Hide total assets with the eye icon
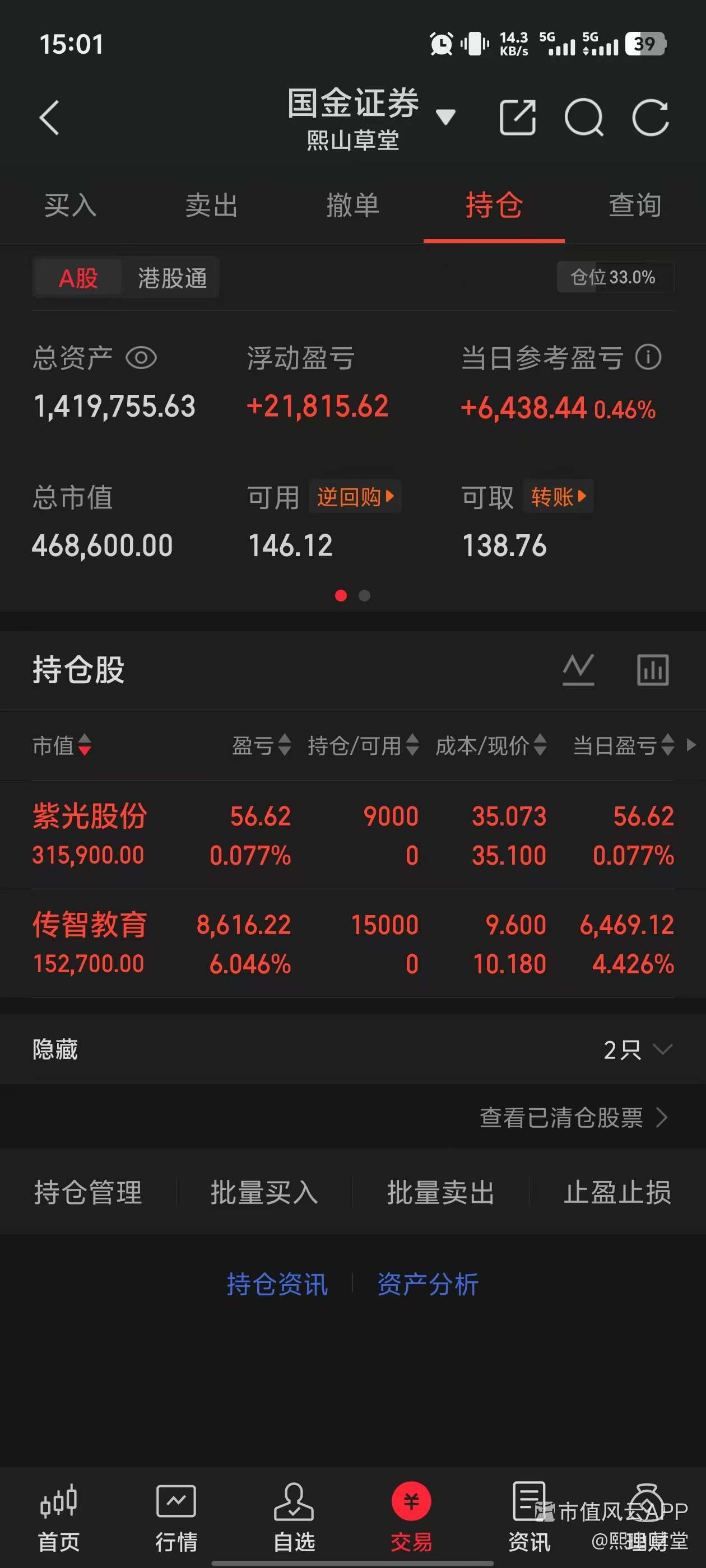Viewport: 706px width, 1568px height. pyautogui.click(x=141, y=358)
